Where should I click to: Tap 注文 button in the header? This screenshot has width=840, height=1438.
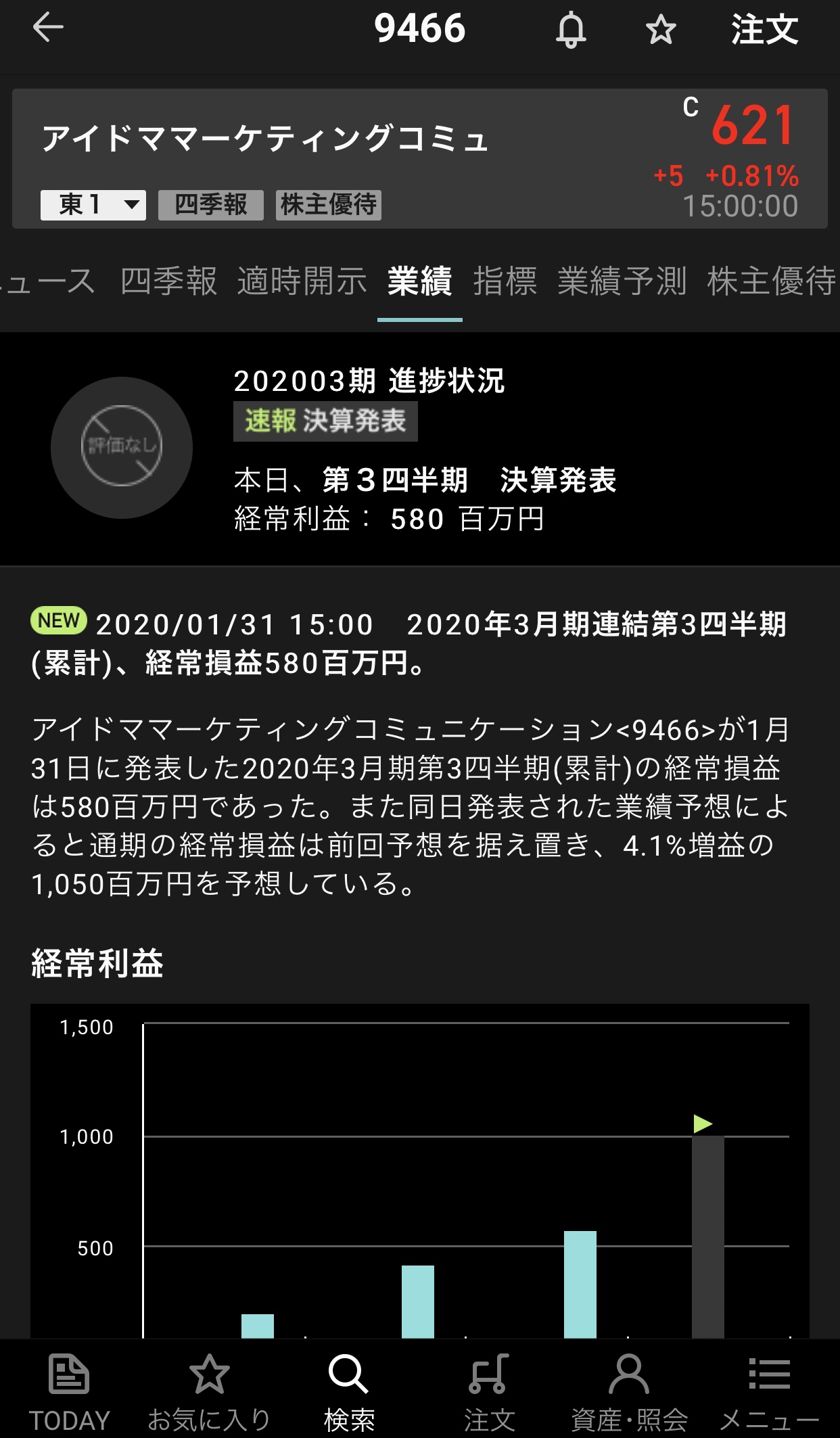coord(764,30)
